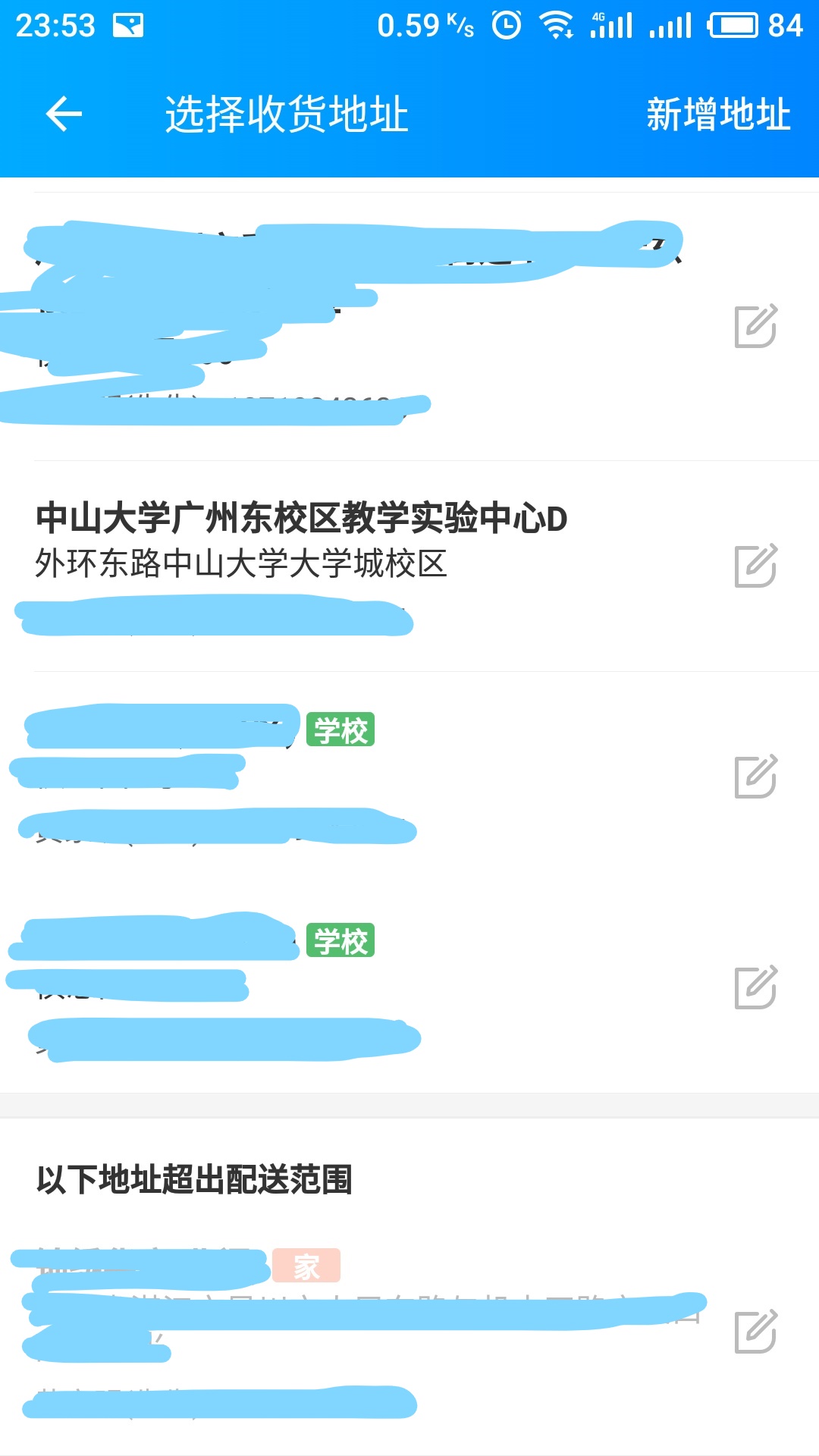The height and width of the screenshot is (1456, 819).
Task: Edit the 中山大学广州东校区教学实验中心D address
Action: click(755, 566)
